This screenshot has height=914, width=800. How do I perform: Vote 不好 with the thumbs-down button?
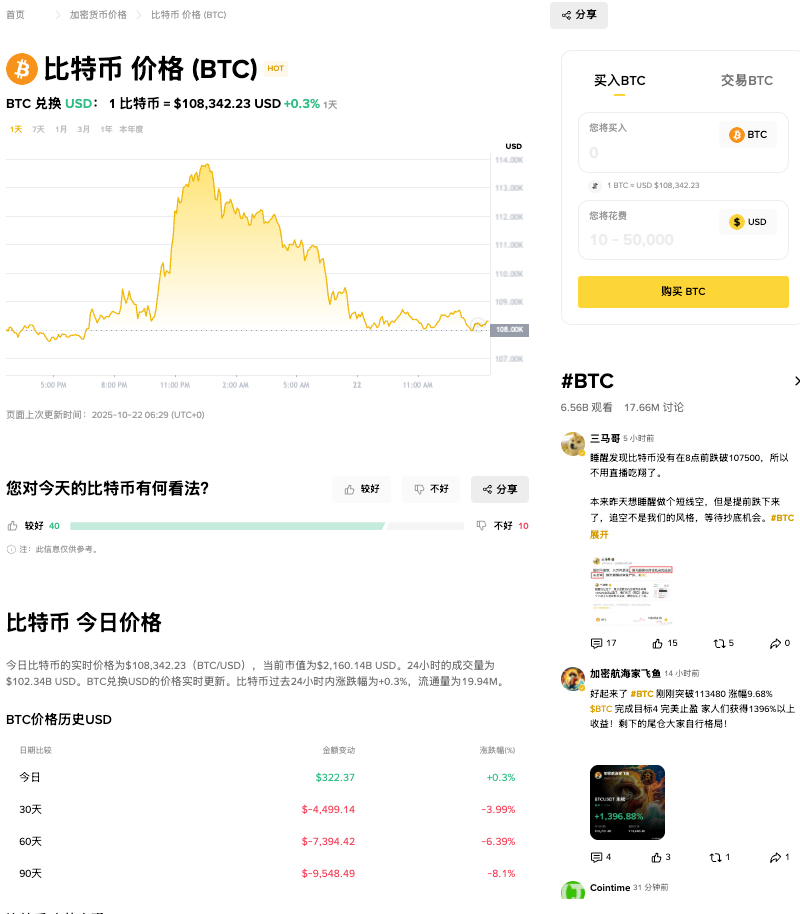point(430,489)
